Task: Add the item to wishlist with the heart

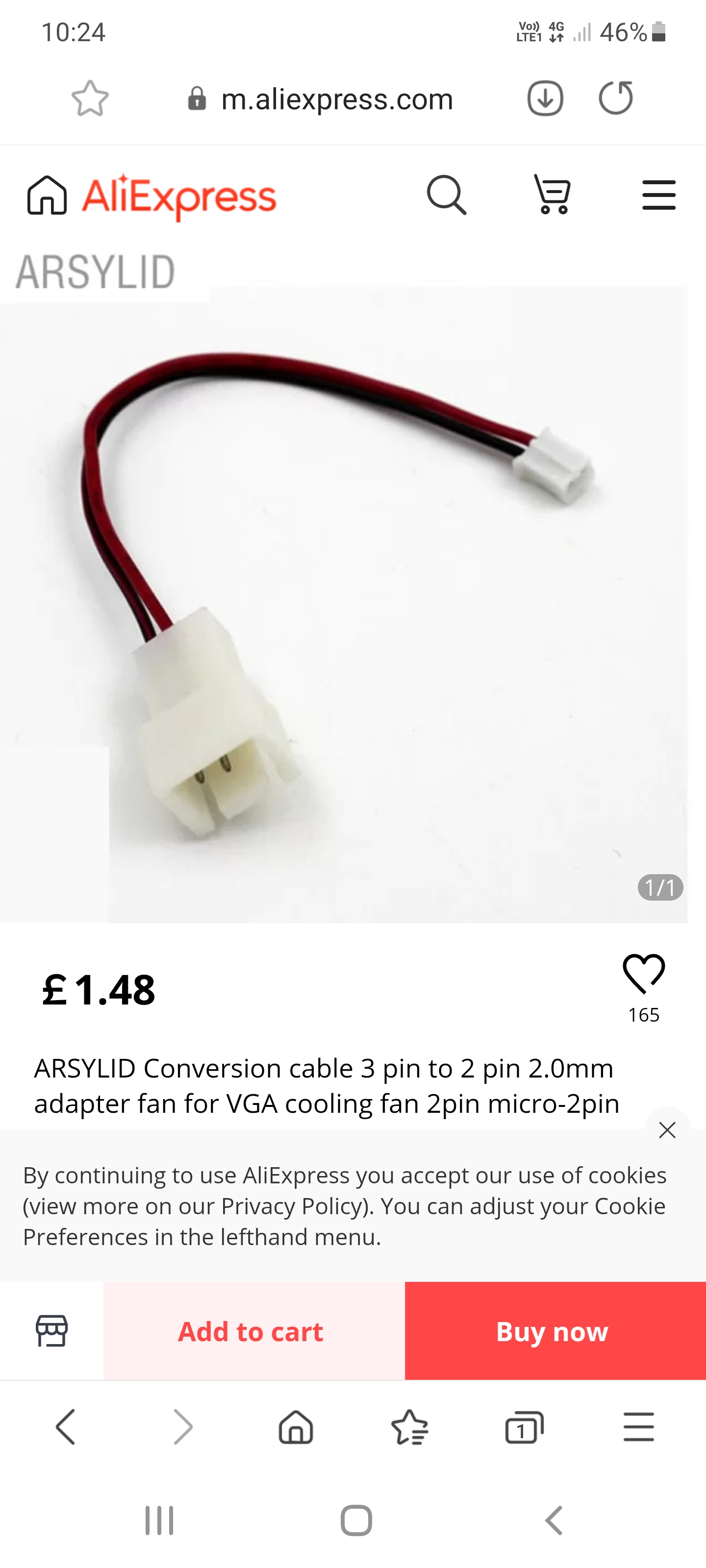Action: coord(643,974)
